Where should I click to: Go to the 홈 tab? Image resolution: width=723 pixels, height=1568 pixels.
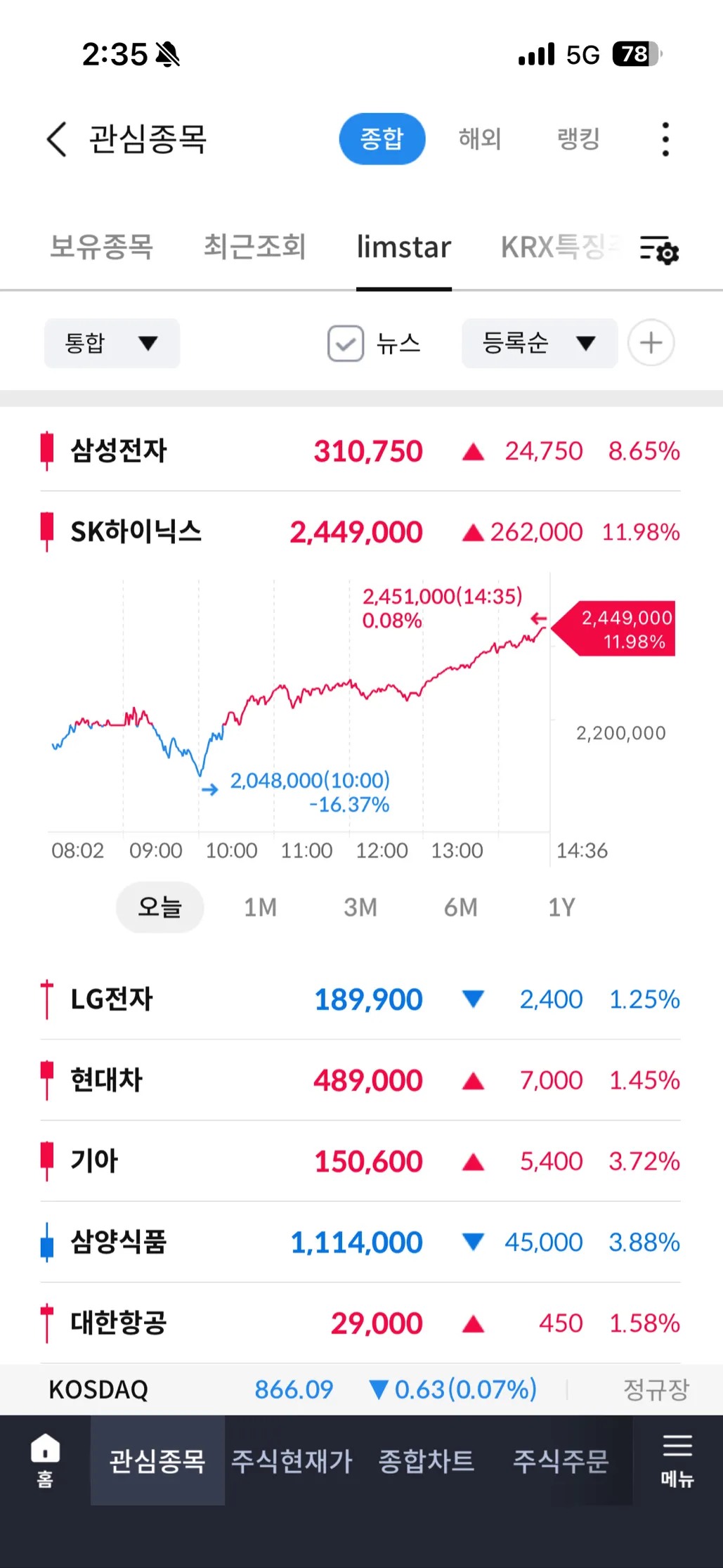45,1460
